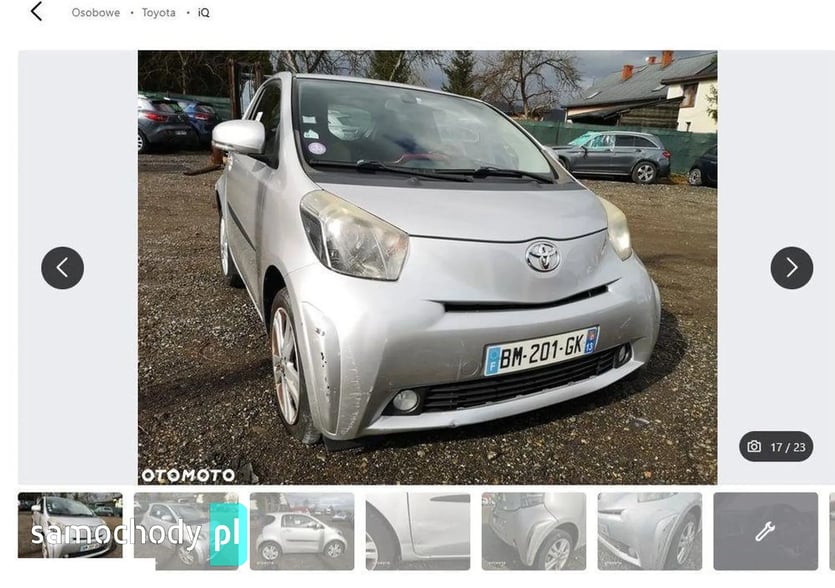Open the Osobowe breadcrumb link
This screenshot has width=835, height=588.
tap(96, 13)
